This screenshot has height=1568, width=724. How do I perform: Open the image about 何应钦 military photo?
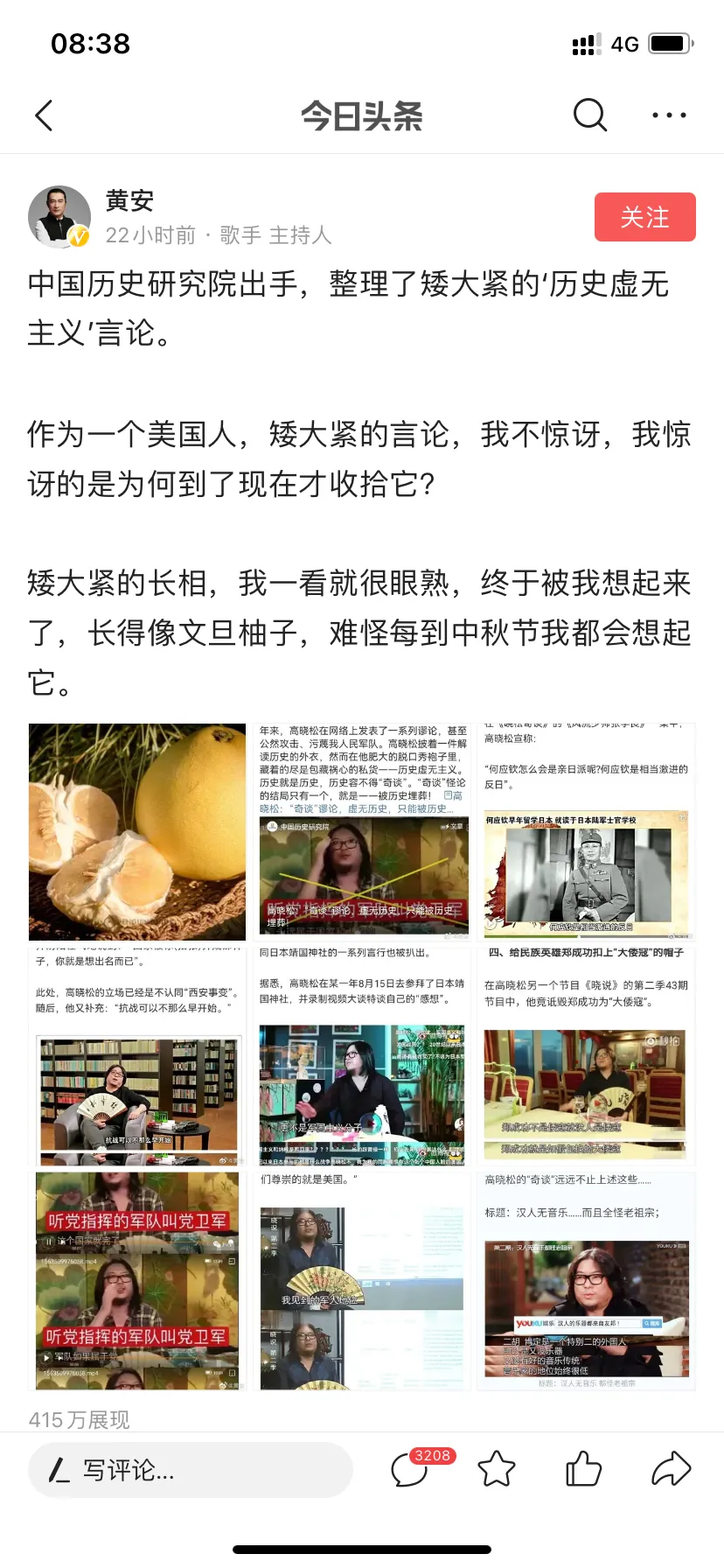(587, 832)
